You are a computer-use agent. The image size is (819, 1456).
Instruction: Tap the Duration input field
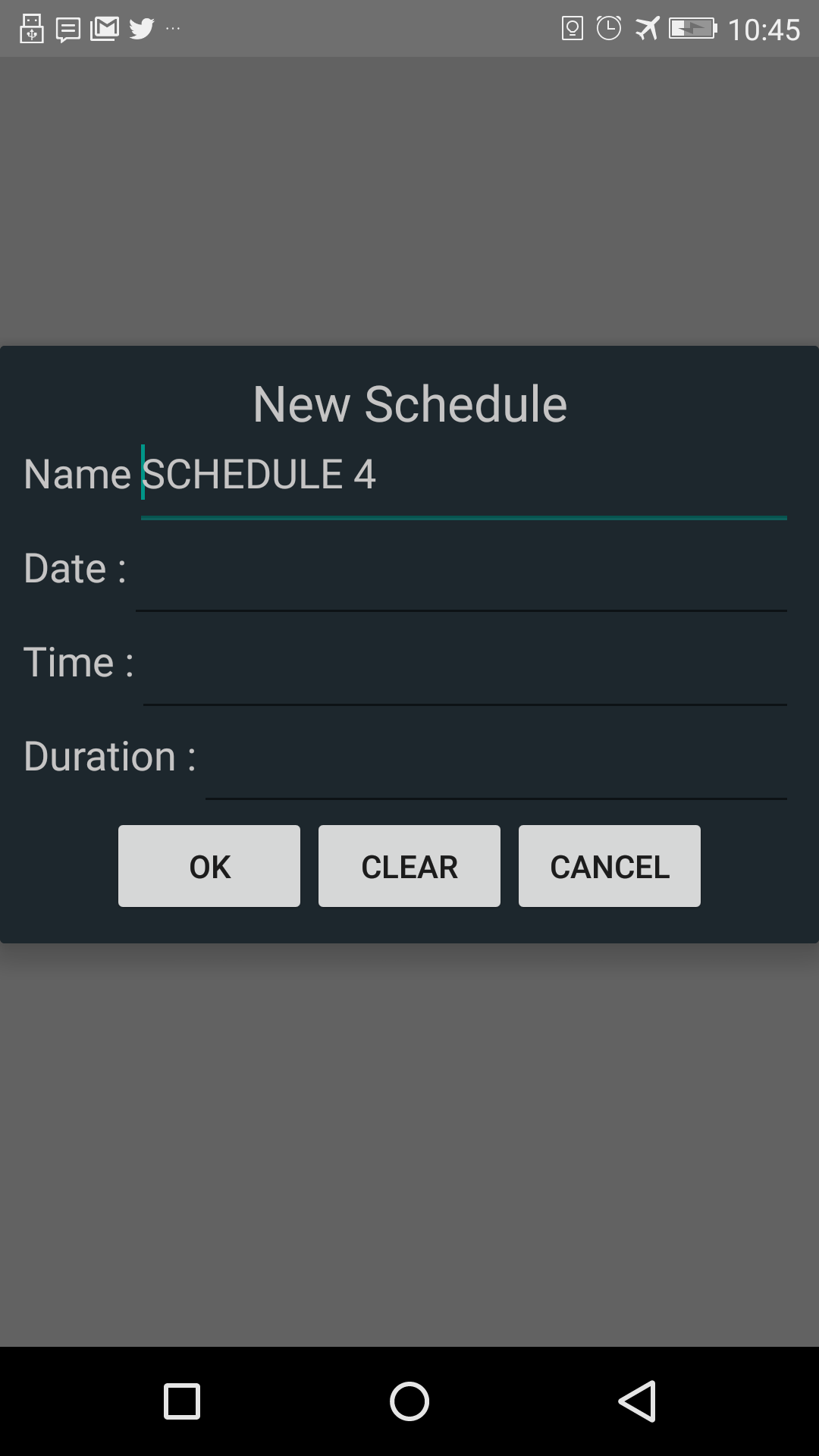pos(496,757)
